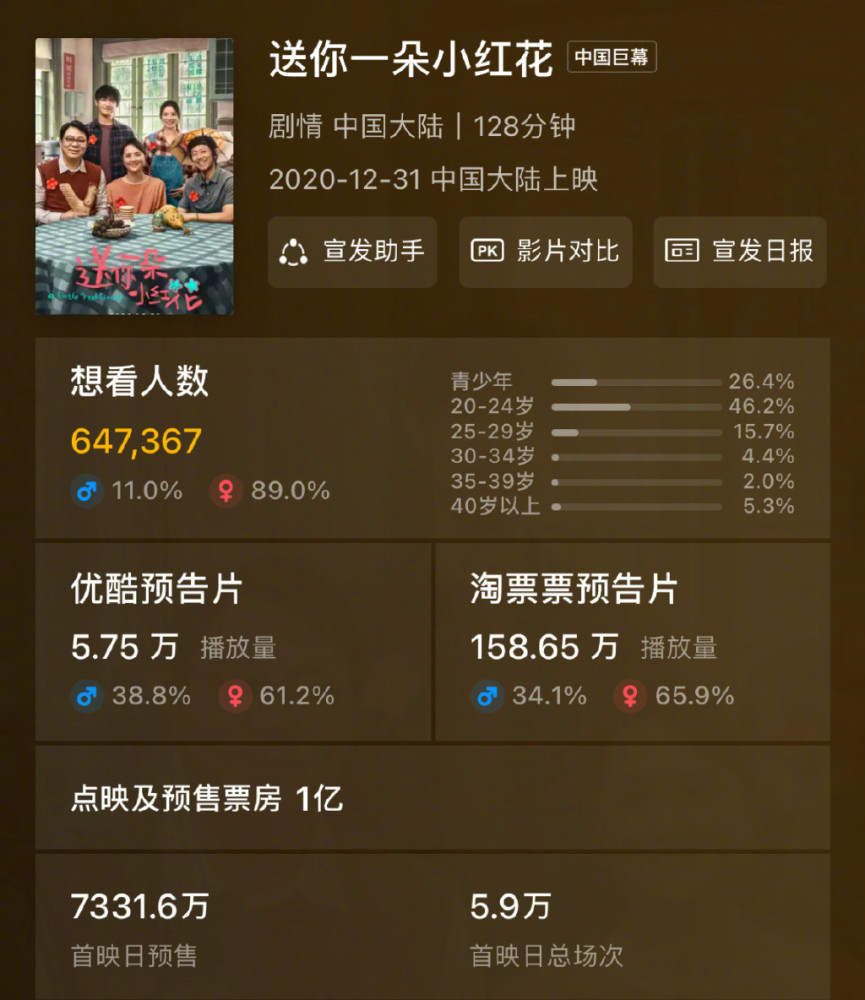Open the 宣发日报 daily report

pos(739,251)
